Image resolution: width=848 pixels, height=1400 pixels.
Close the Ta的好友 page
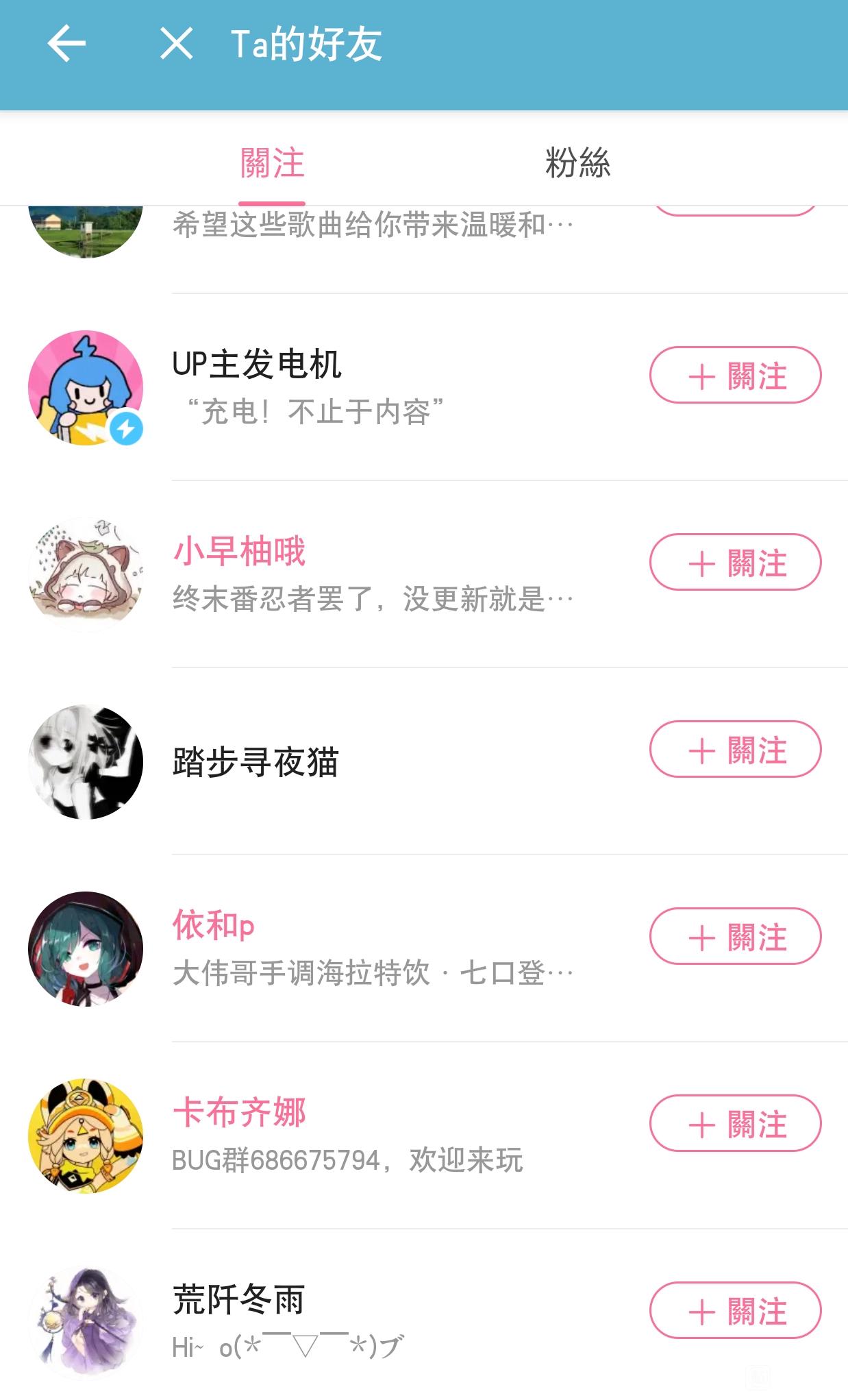tap(176, 44)
